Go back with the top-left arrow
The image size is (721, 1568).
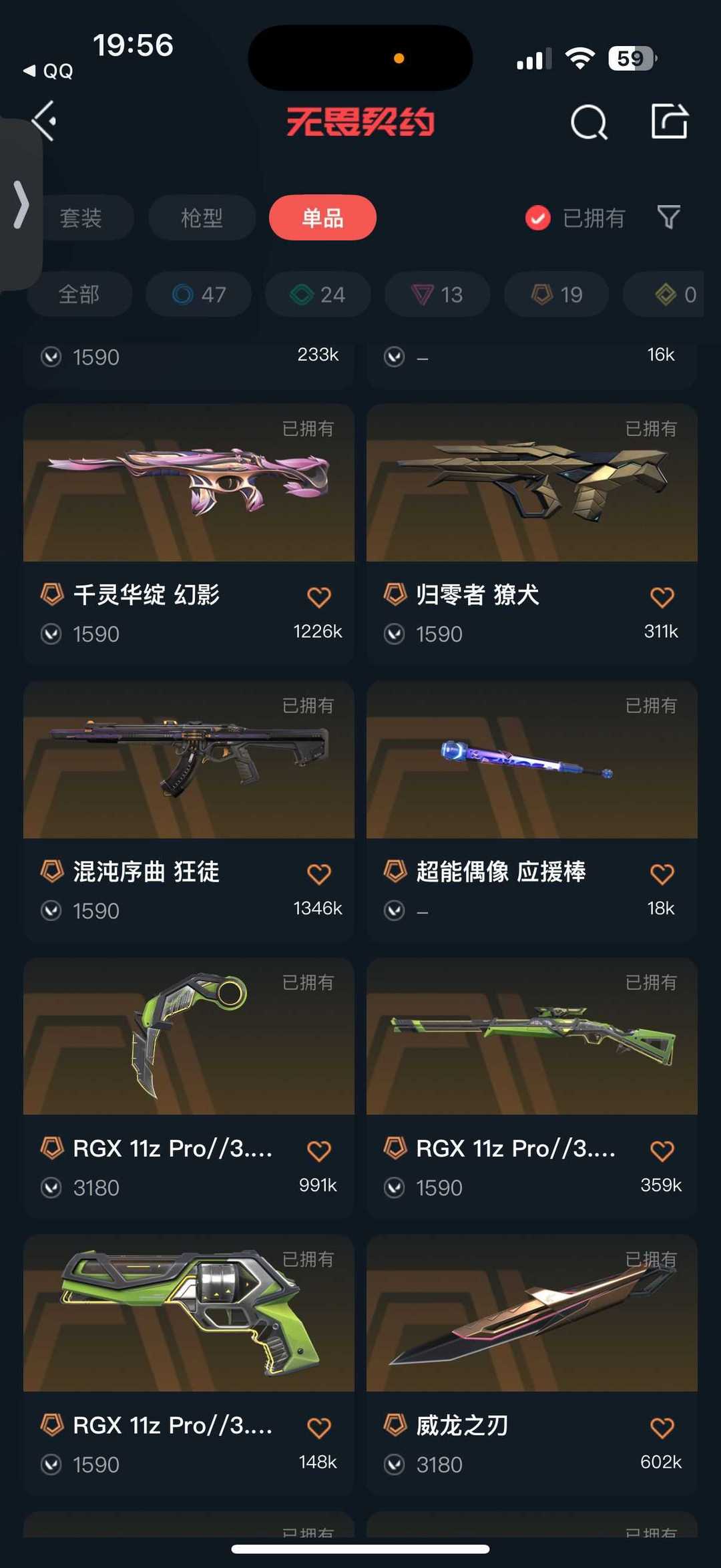[44, 122]
